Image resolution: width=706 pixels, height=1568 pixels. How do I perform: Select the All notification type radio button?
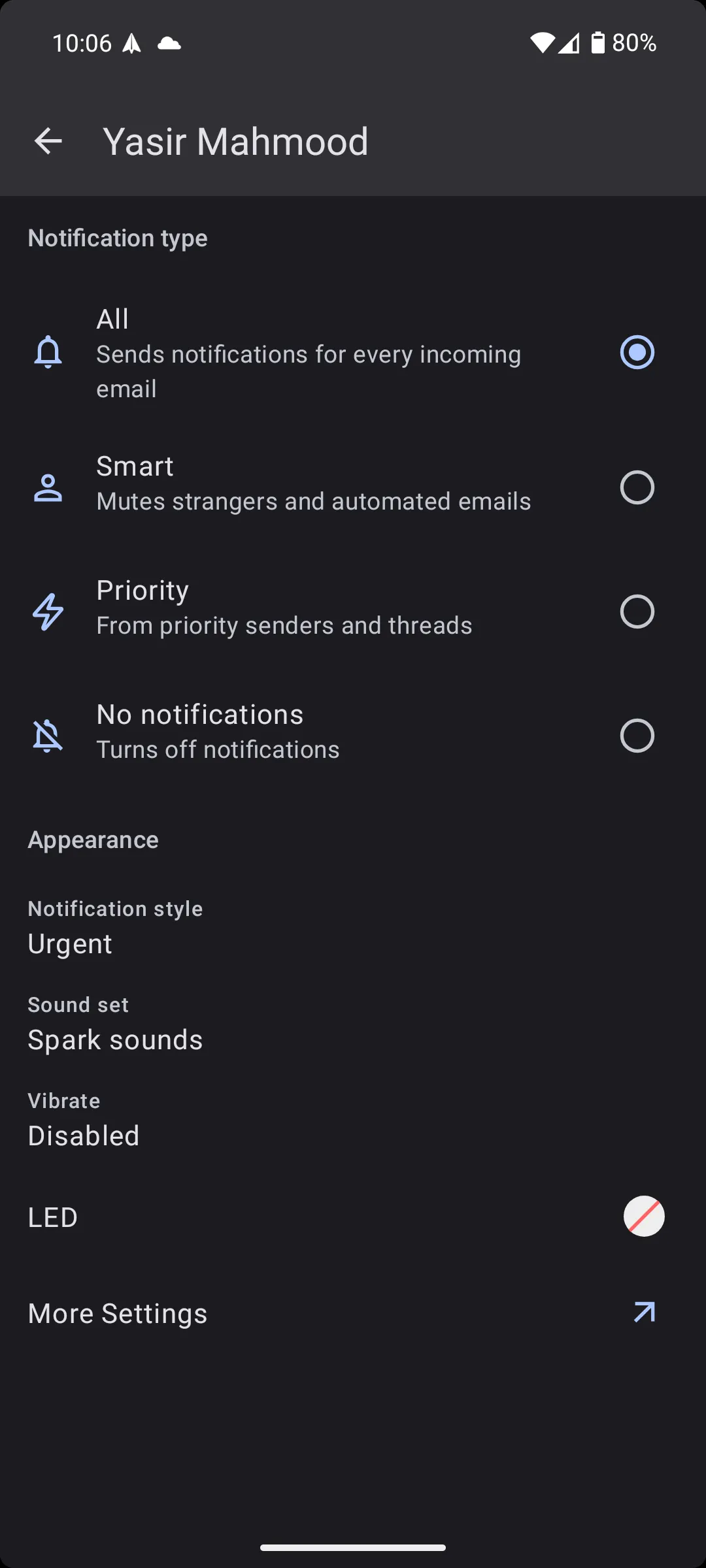(637, 353)
